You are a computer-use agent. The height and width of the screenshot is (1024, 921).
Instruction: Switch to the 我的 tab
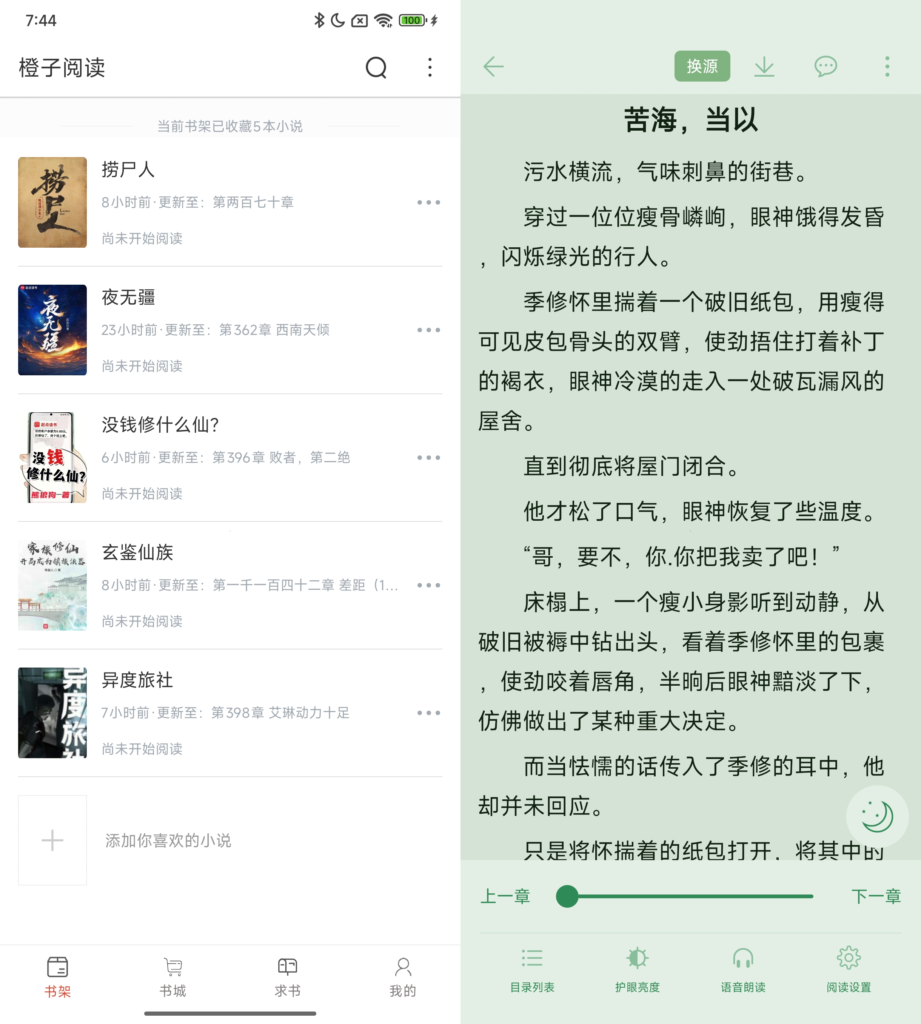tap(402, 976)
